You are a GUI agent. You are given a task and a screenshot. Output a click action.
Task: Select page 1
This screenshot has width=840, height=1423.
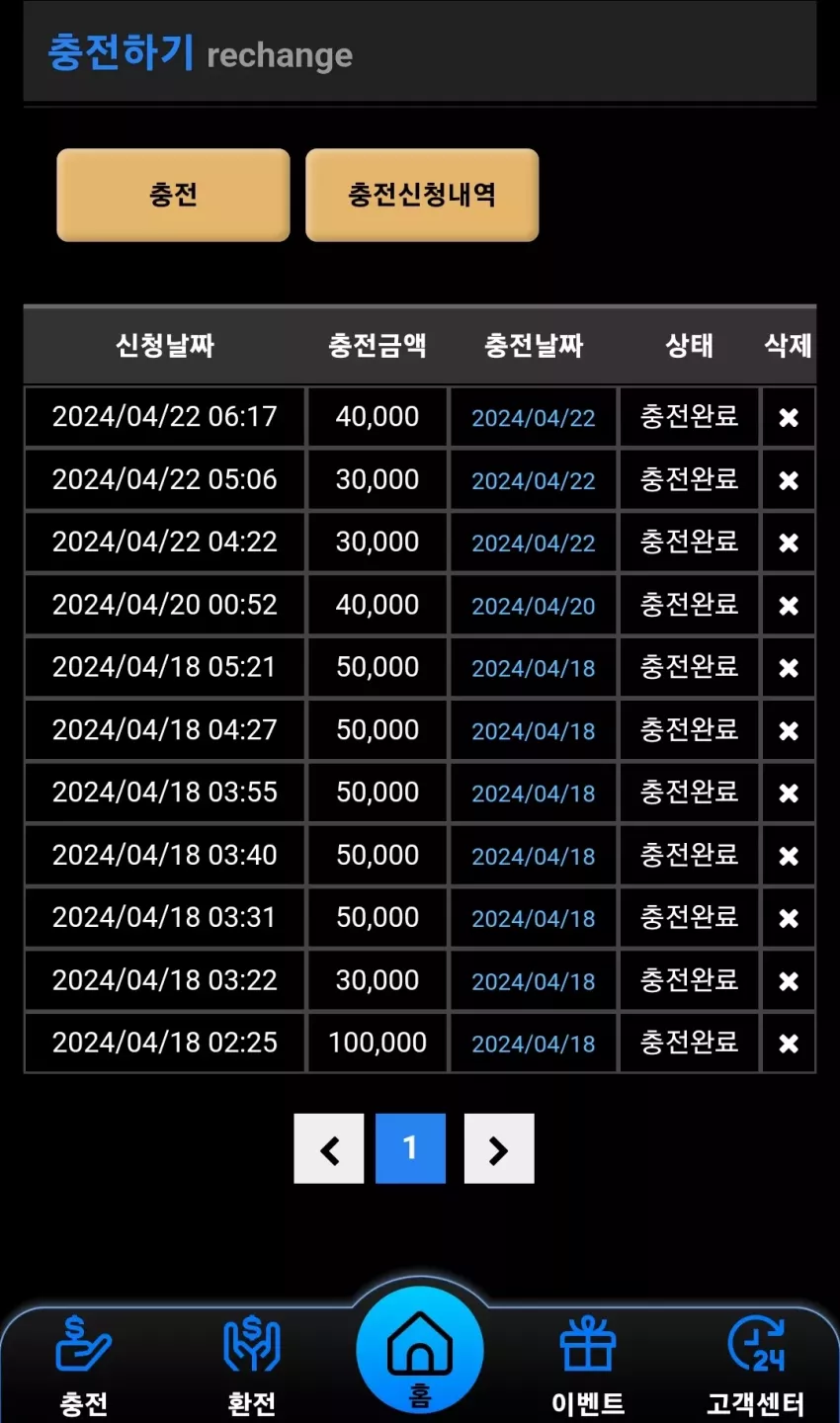click(410, 1148)
